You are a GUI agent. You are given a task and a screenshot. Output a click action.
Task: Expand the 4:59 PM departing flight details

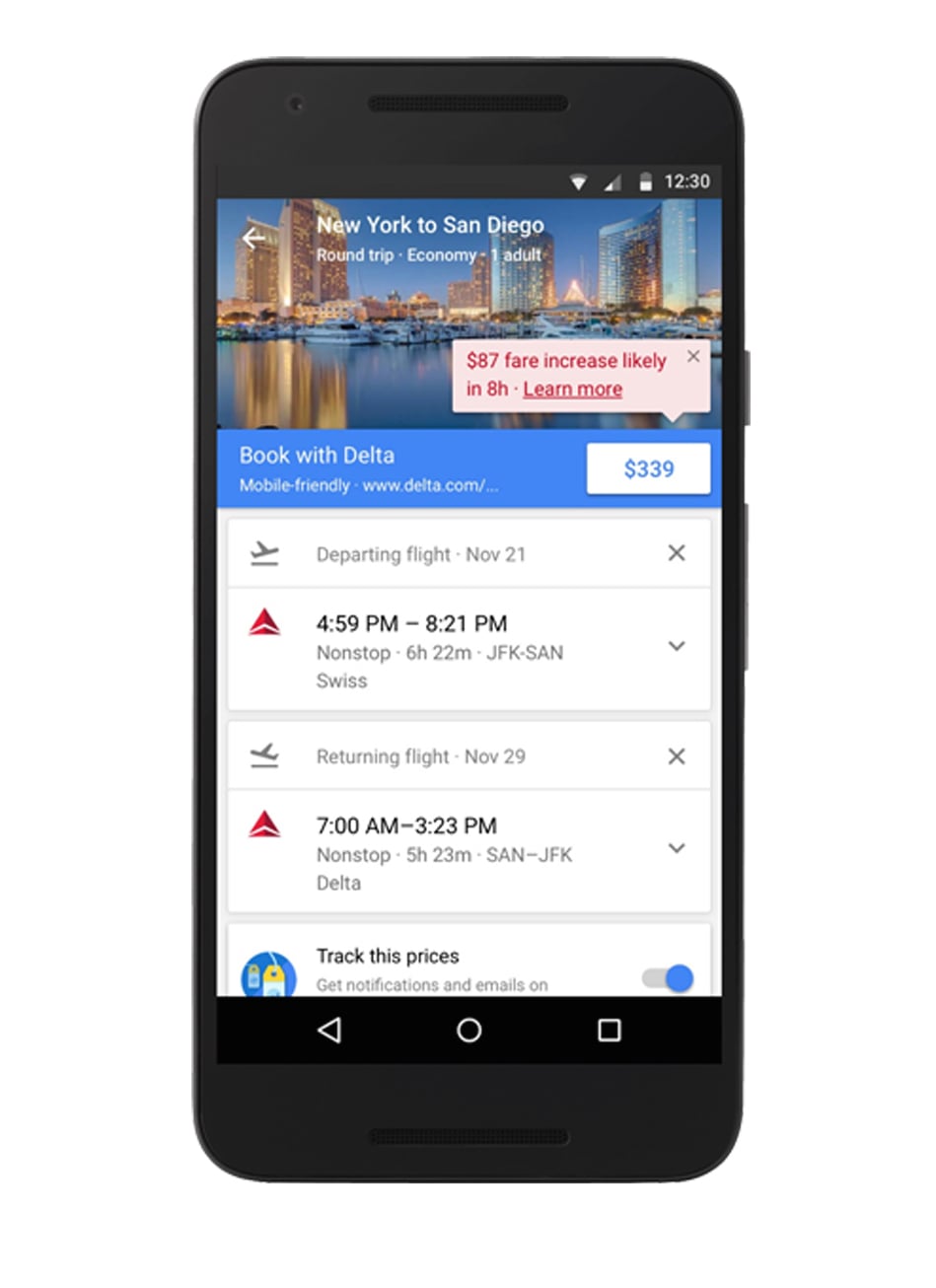pyautogui.click(x=677, y=646)
